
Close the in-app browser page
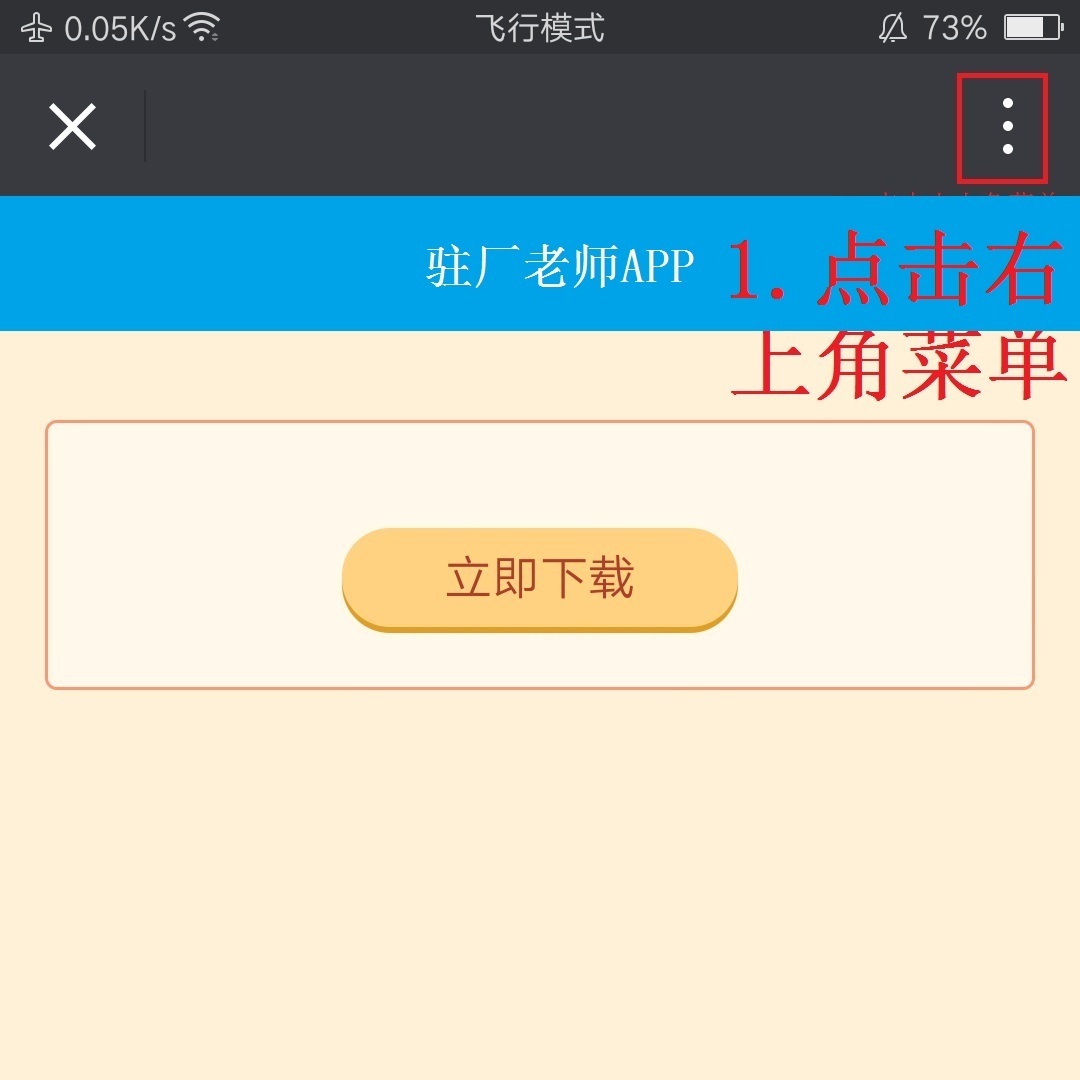click(73, 127)
